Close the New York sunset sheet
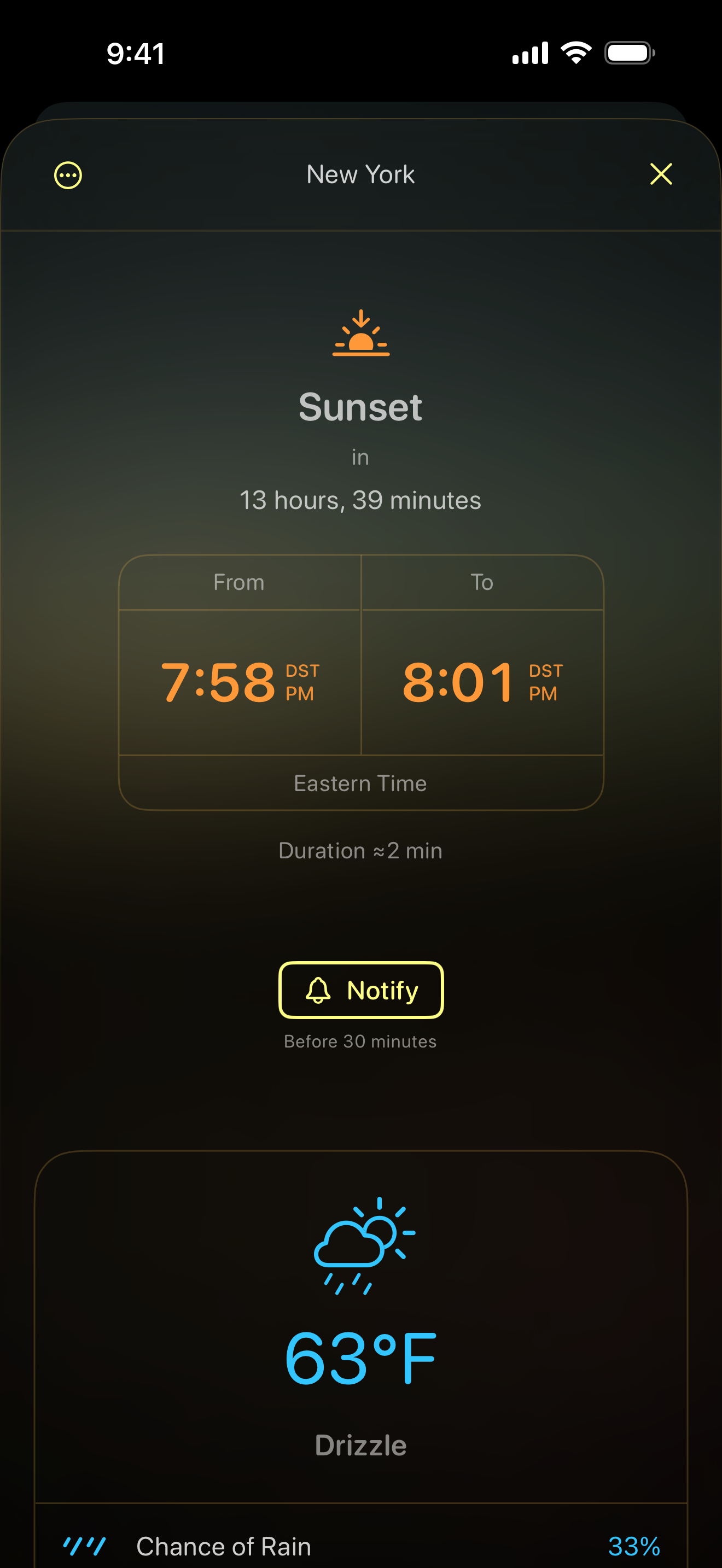The width and height of the screenshot is (722, 1568). [661, 174]
